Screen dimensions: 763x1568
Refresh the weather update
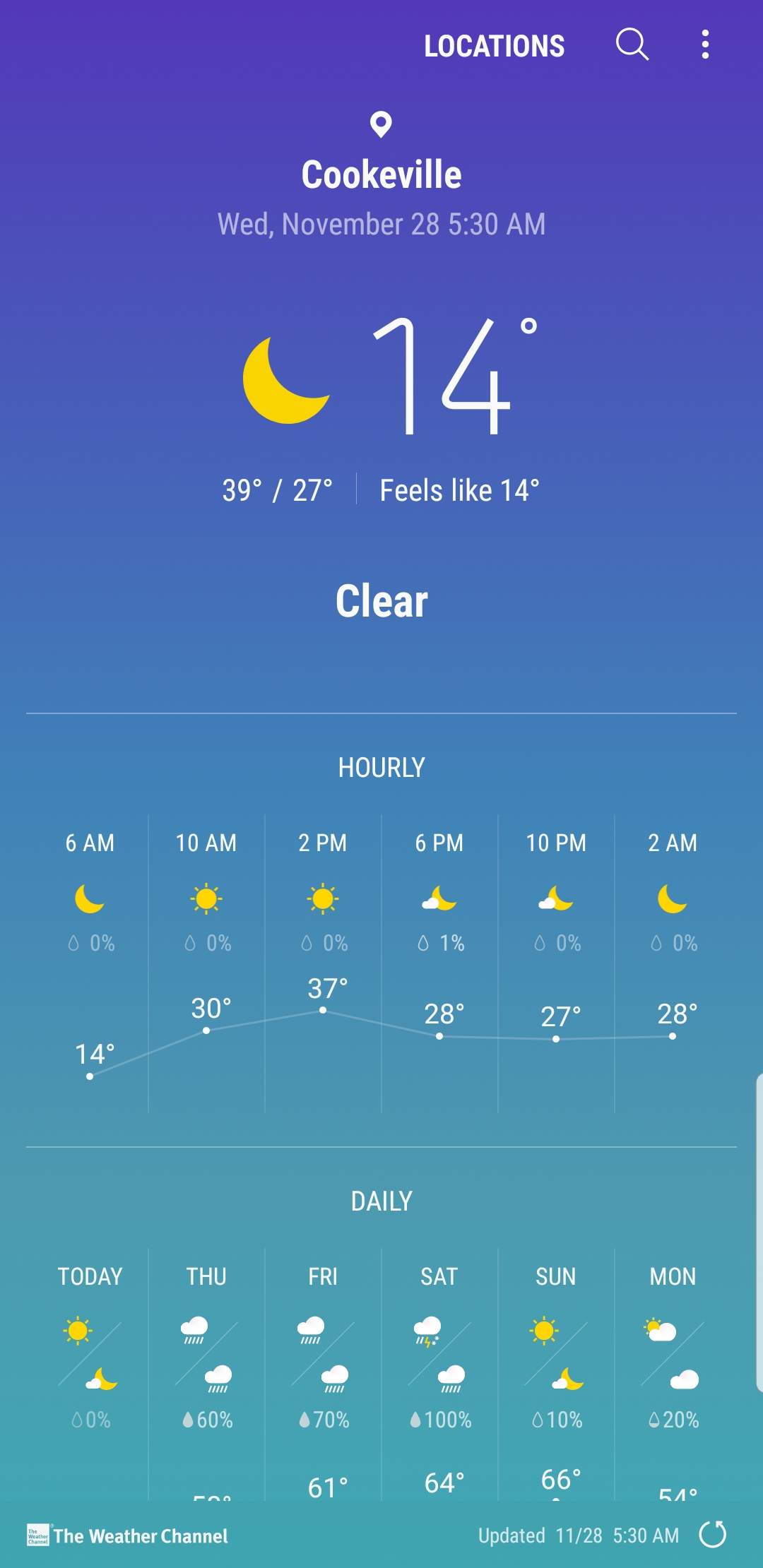click(x=712, y=1535)
